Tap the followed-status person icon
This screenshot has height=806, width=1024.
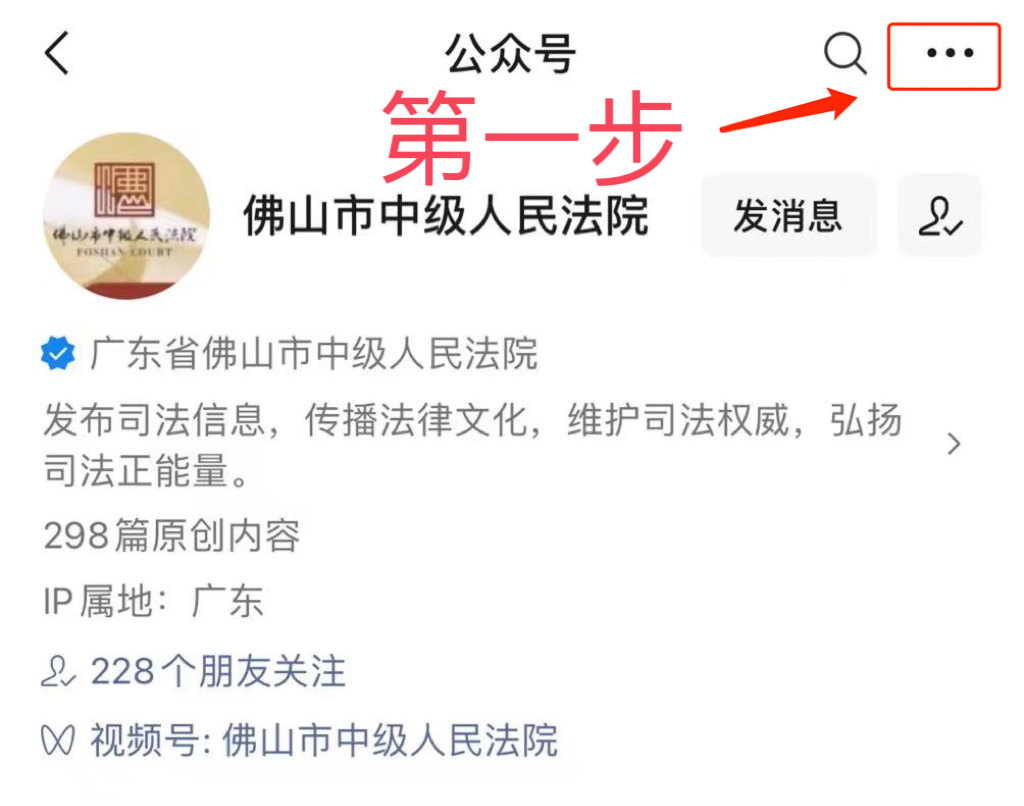click(x=940, y=216)
